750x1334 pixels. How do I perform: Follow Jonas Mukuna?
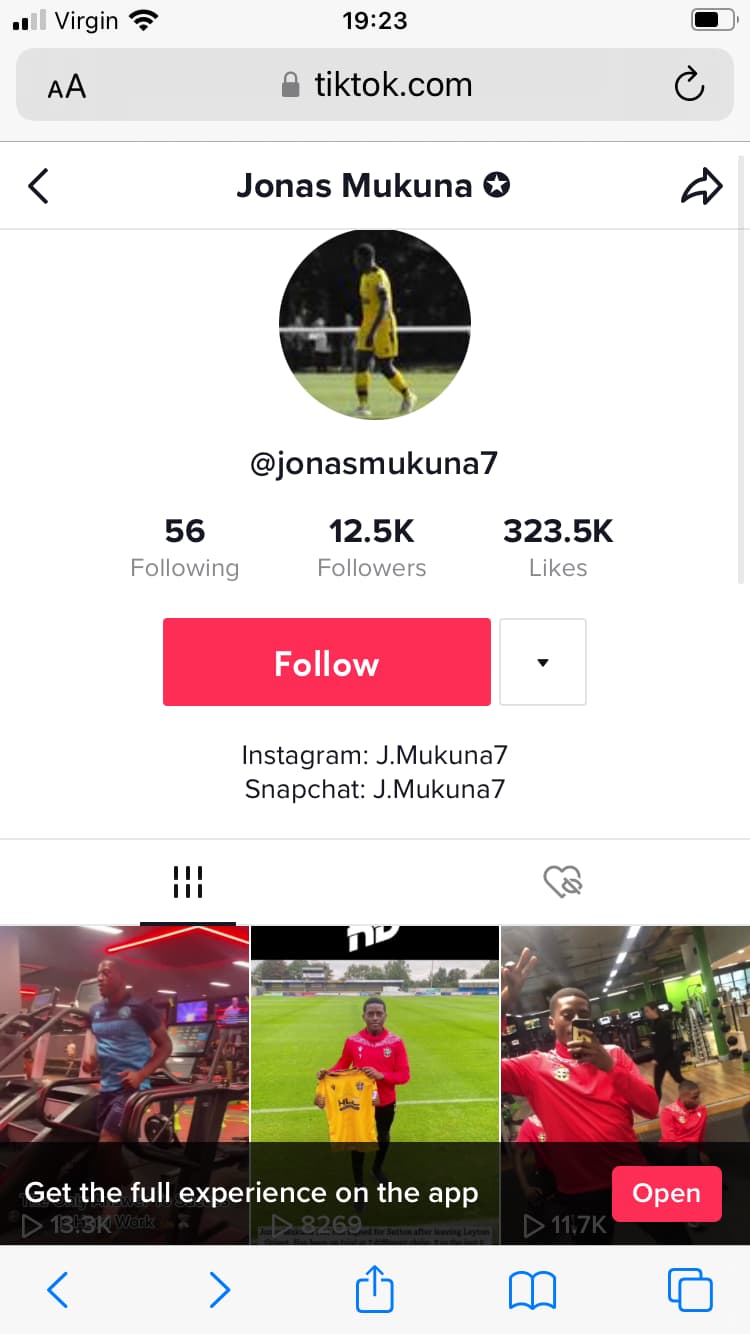pos(326,662)
